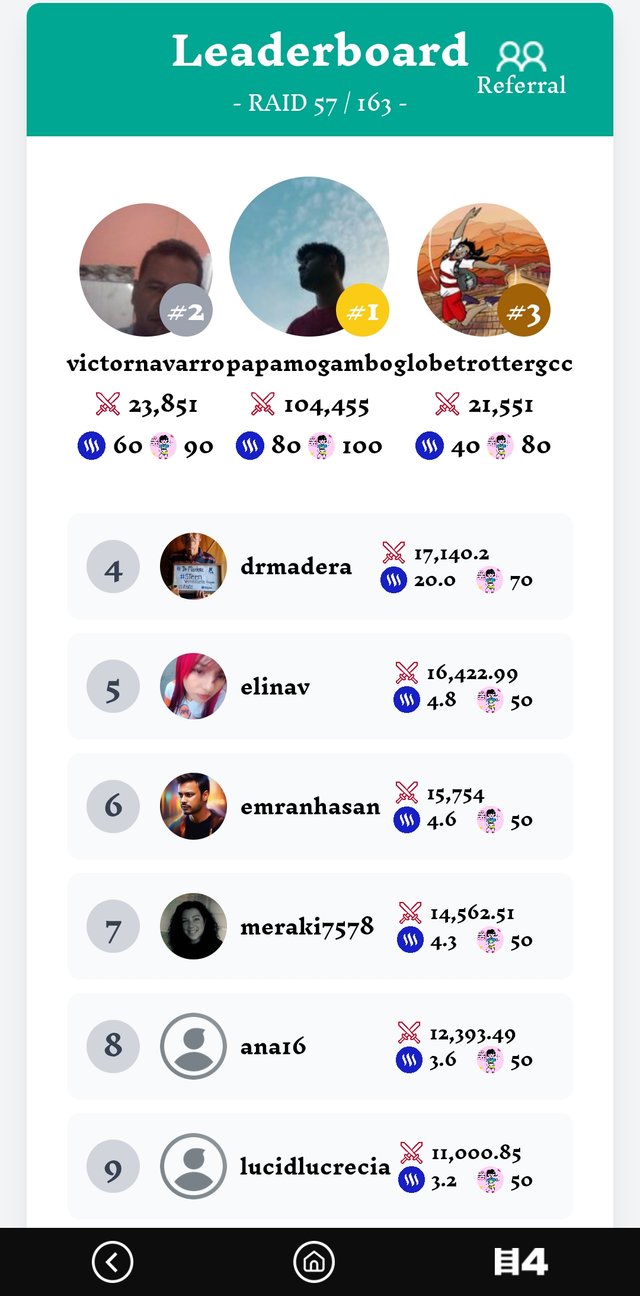View victornavarro's second-place profile
This screenshot has width=640, height=1296.
coord(146,270)
